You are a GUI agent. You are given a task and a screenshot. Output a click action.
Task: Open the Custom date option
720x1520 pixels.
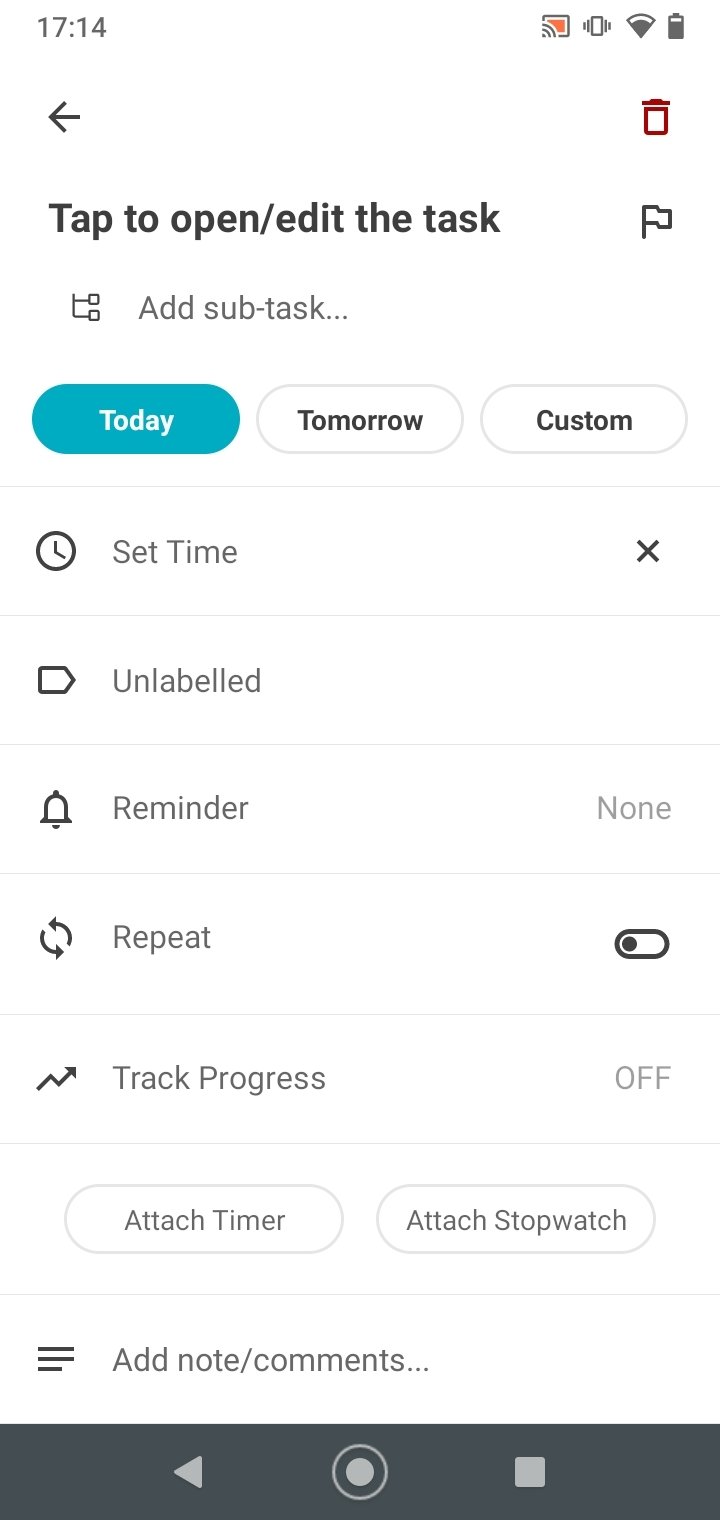tap(584, 420)
